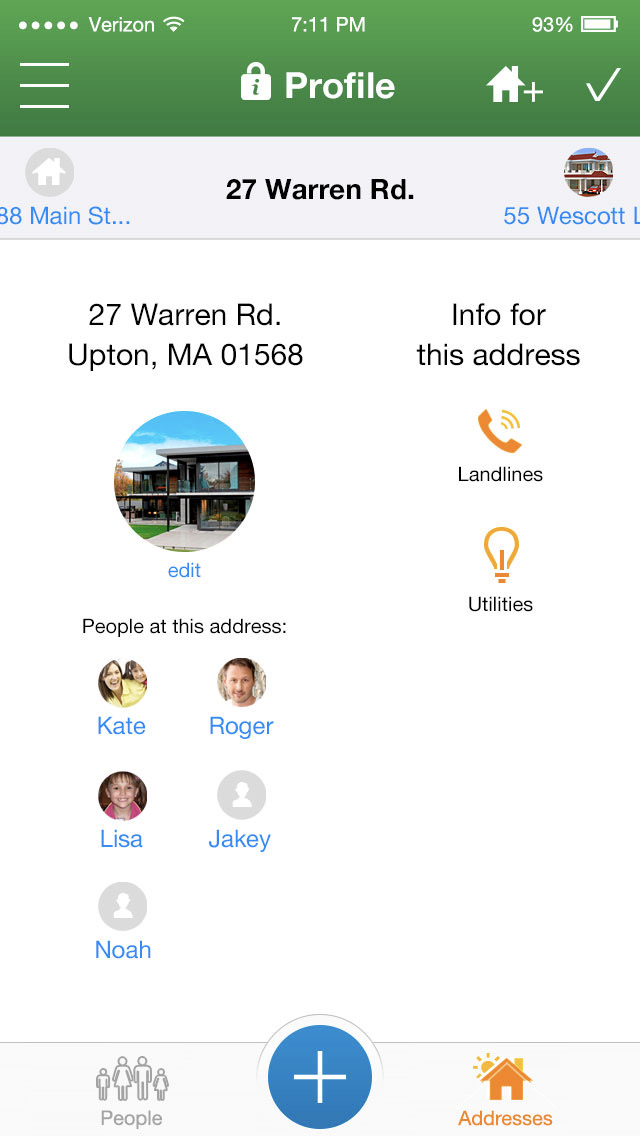The image size is (640, 1136).
Task: Select Lisa from people list
Action: click(x=122, y=810)
